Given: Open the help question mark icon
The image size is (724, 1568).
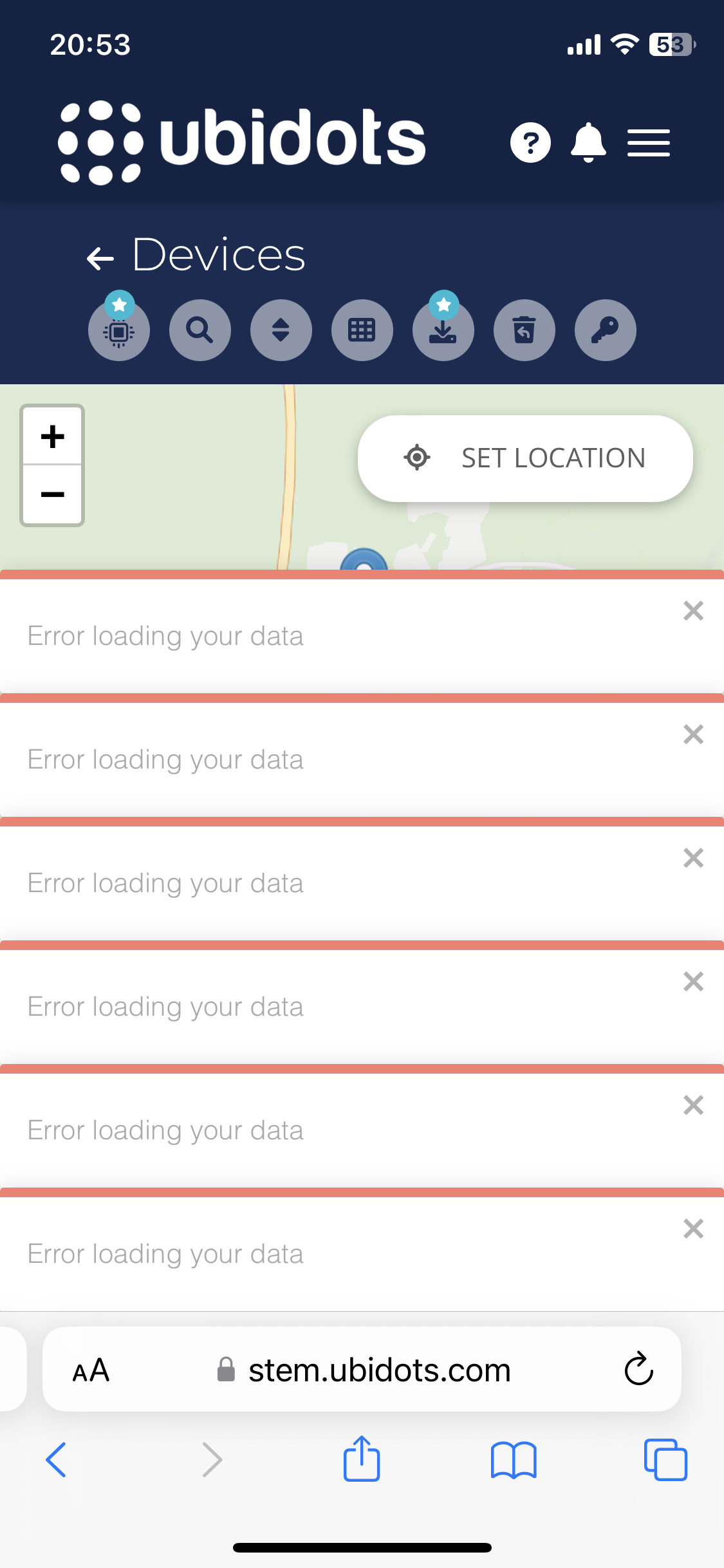Looking at the screenshot, I should pyautogui.click(x=530, y=142).
